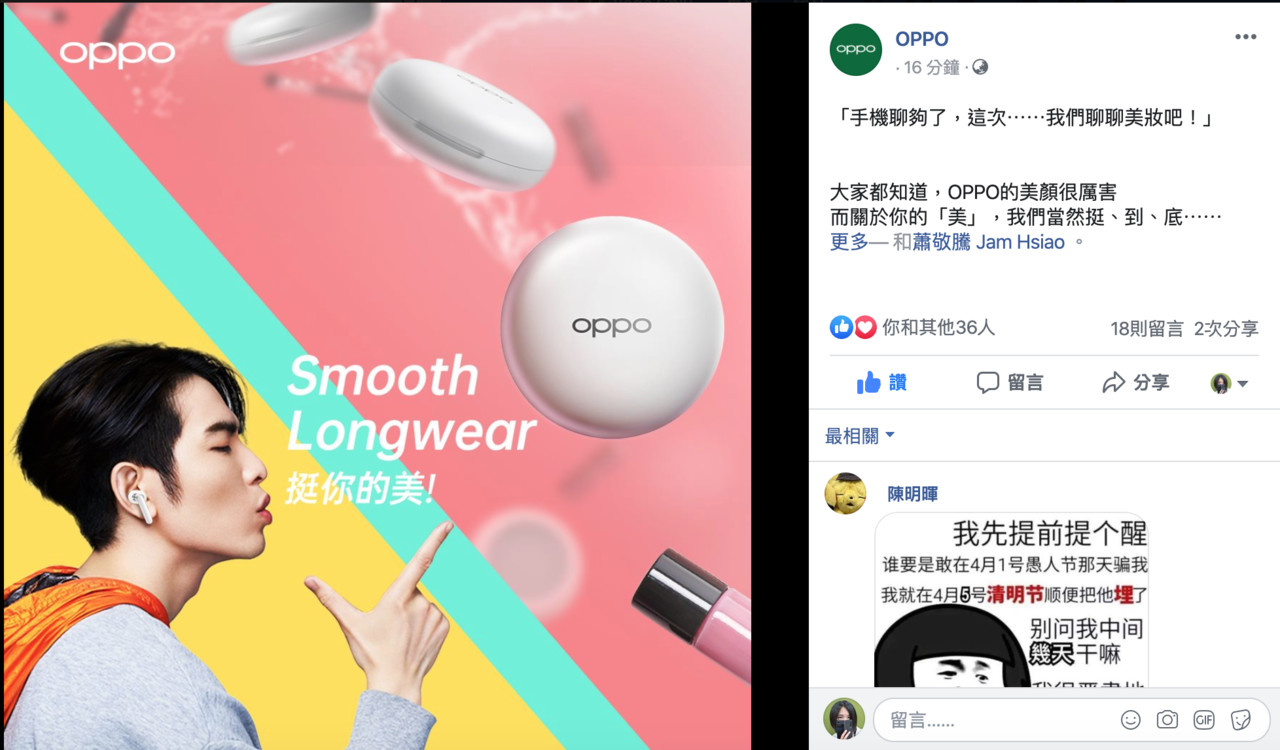Tap the 留言 comment button
Image resolution: width=1280 pixels, height=750 pixels.
point(1009,382)
